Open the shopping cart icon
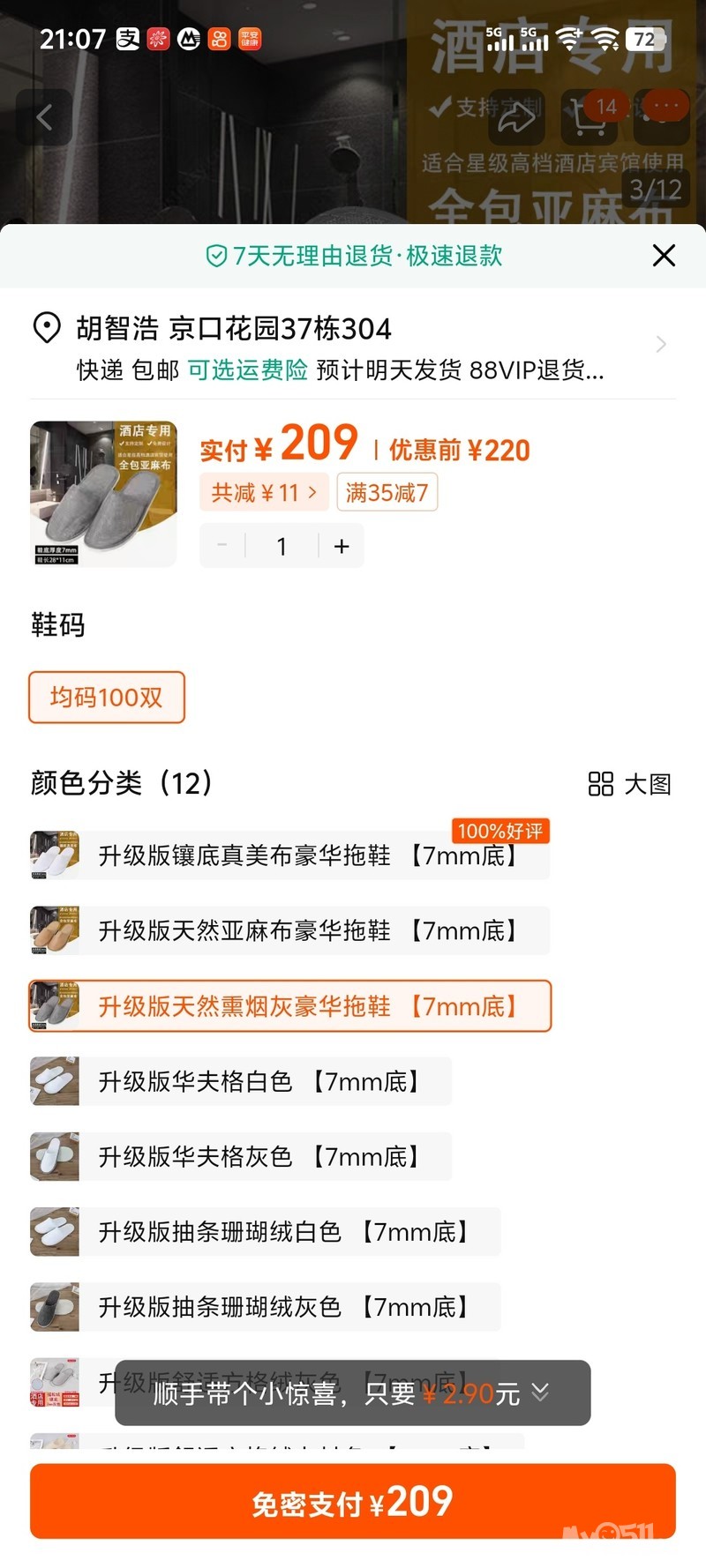This screenshot has height=1568, width=706. (589, 116)
